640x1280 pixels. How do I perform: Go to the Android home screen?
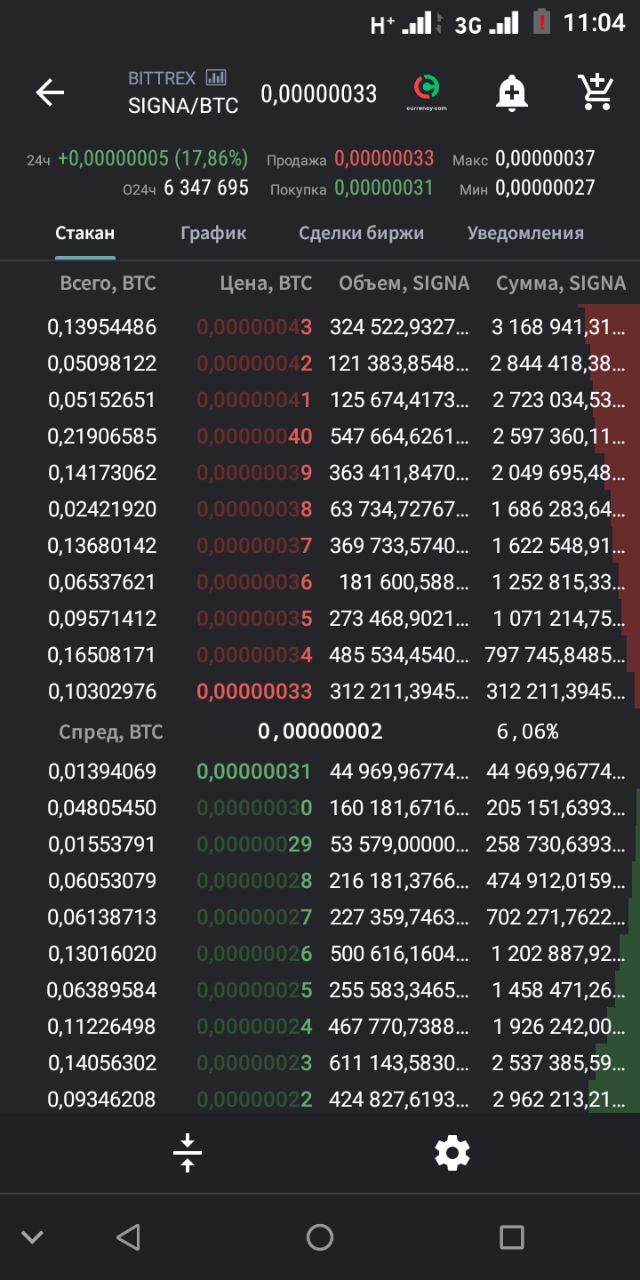[320, 1237]
